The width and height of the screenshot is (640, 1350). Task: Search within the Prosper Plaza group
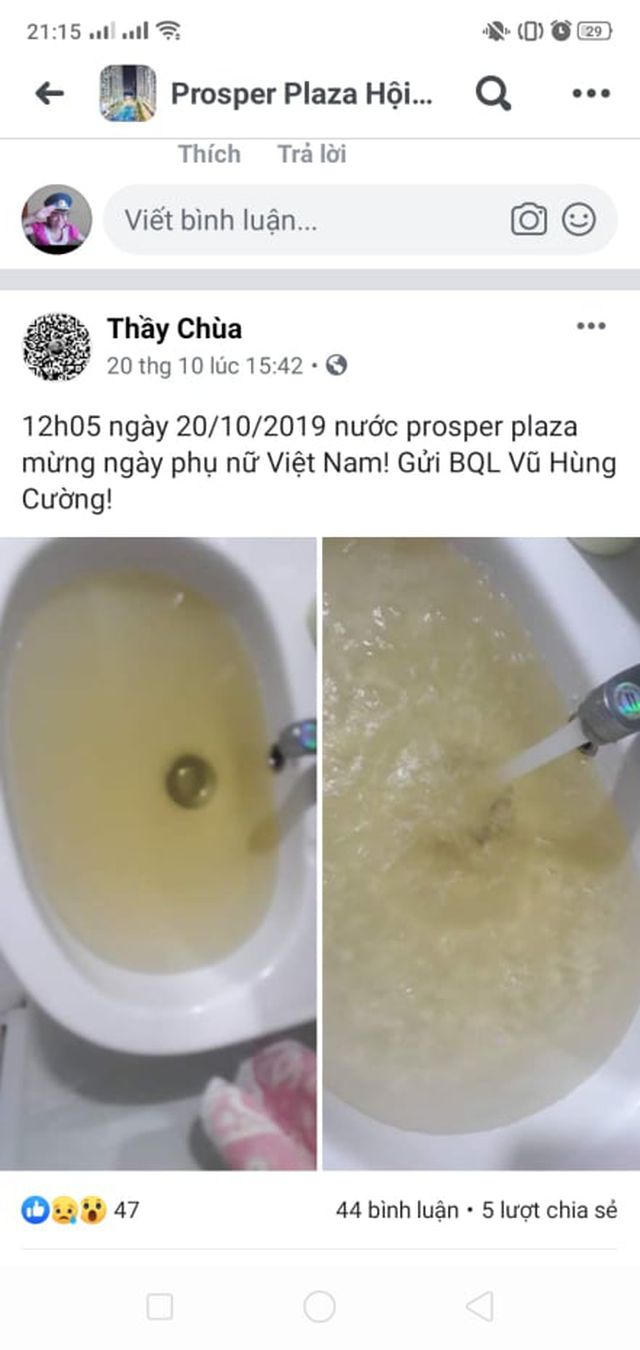(492, 94)
